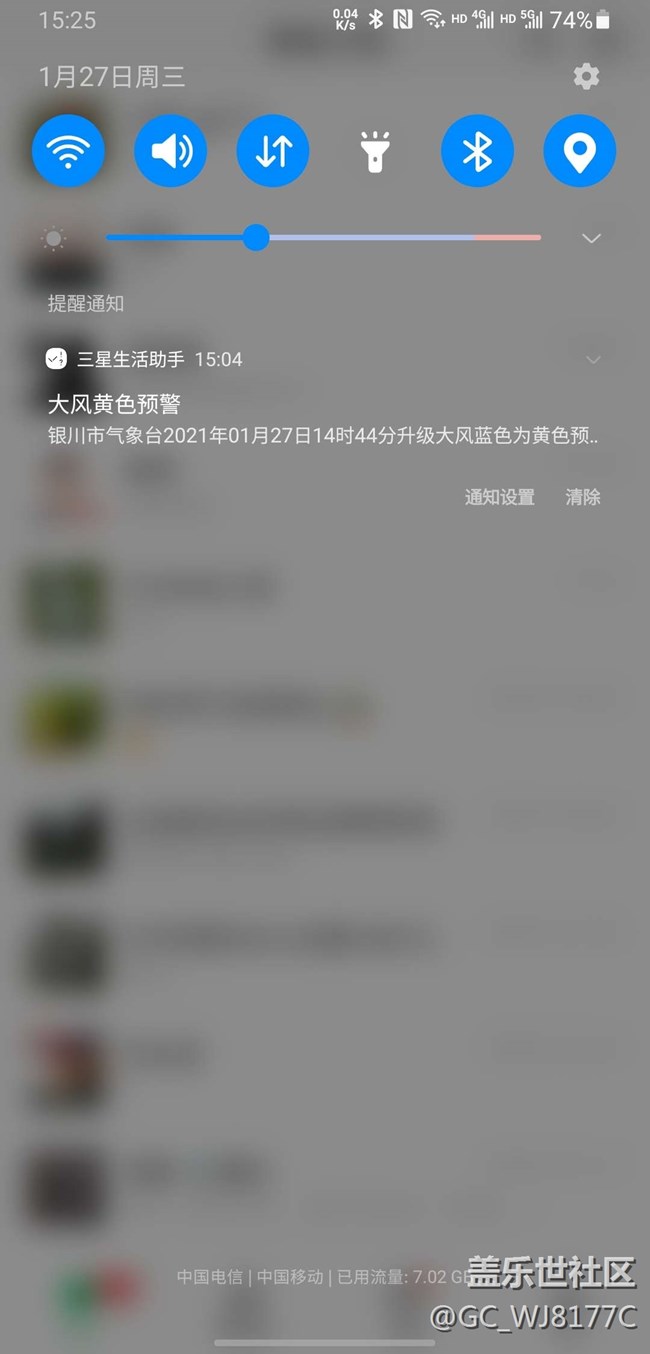Turn off Wi-Fi quick toggle
The image size is (650, 1354).
pos(68,152)
